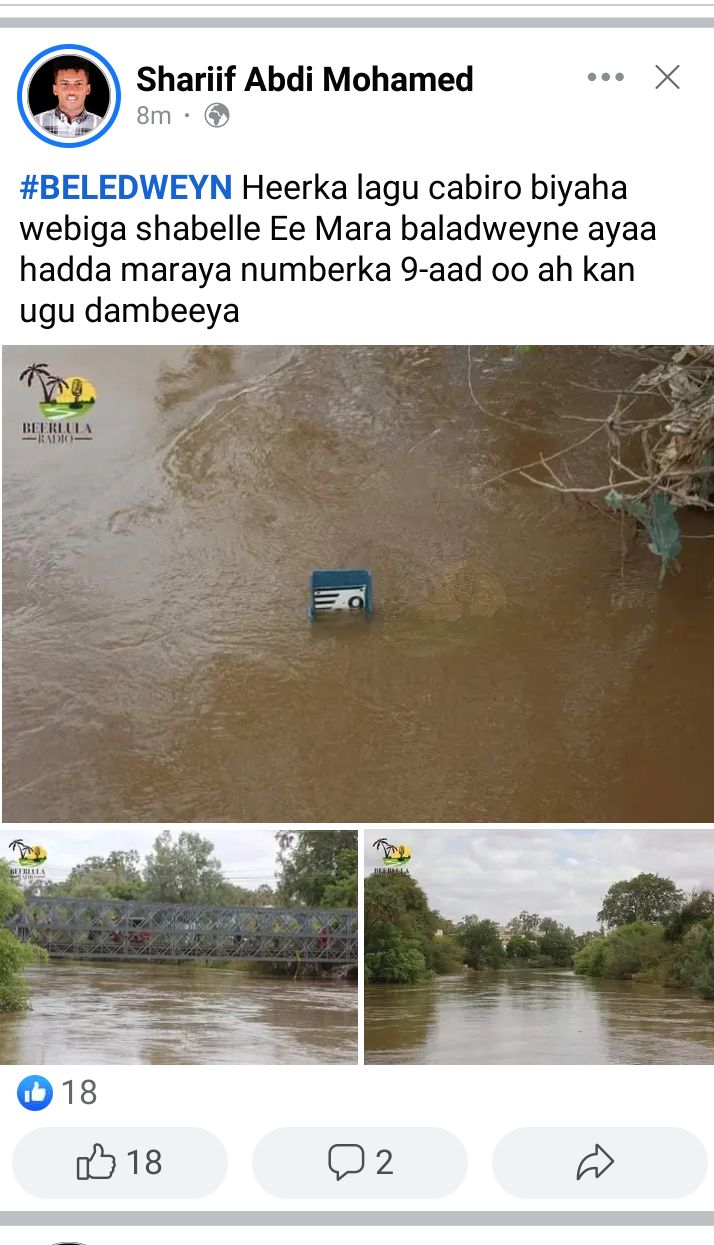Open the tree-lined river photo

(x=538, y=946)
